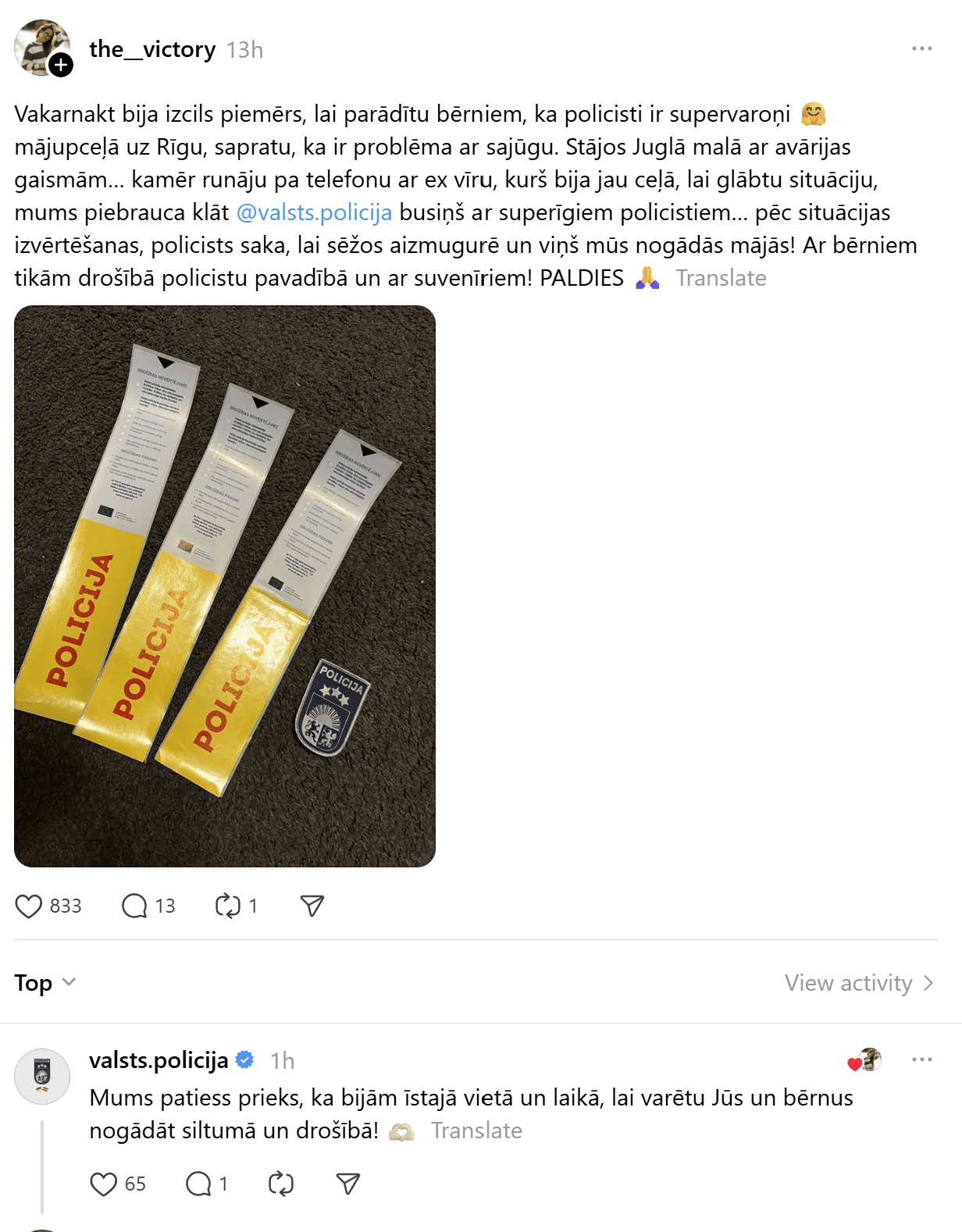Repost the valsts.policija reply
This screenshot has height=1232, width=962.
pos(280,1184)
